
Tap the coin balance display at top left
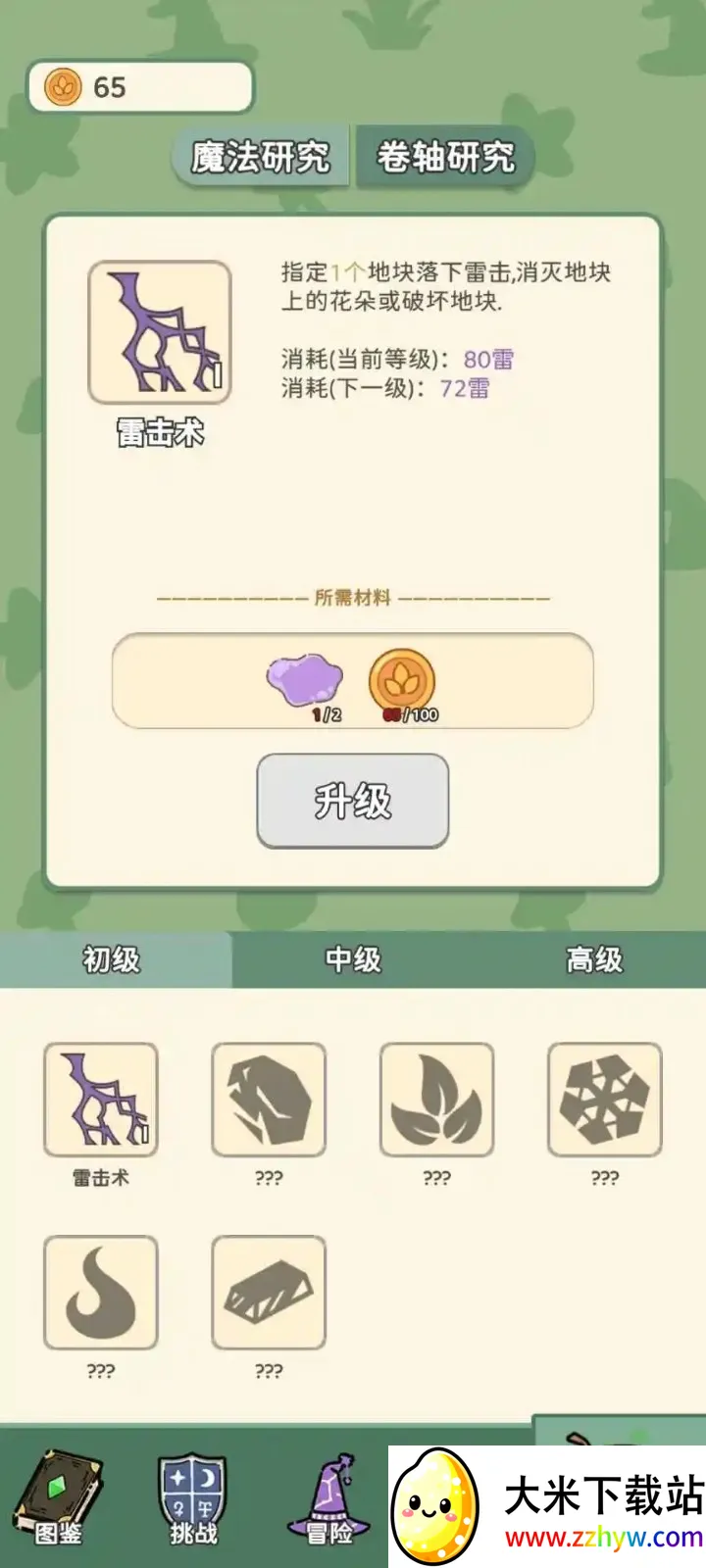[137, 86]
